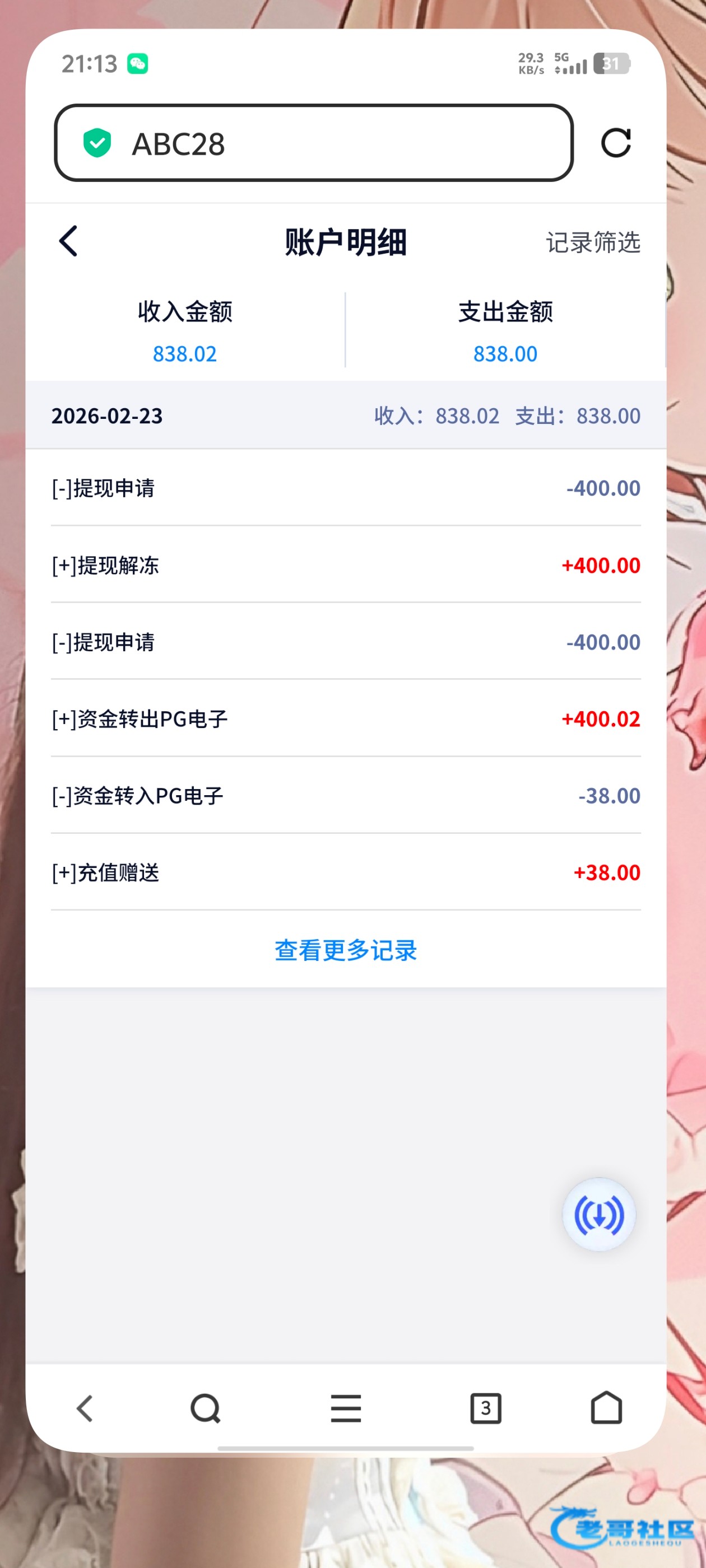
Task: Tap the floating blue download button
Action: [599, 1214]
